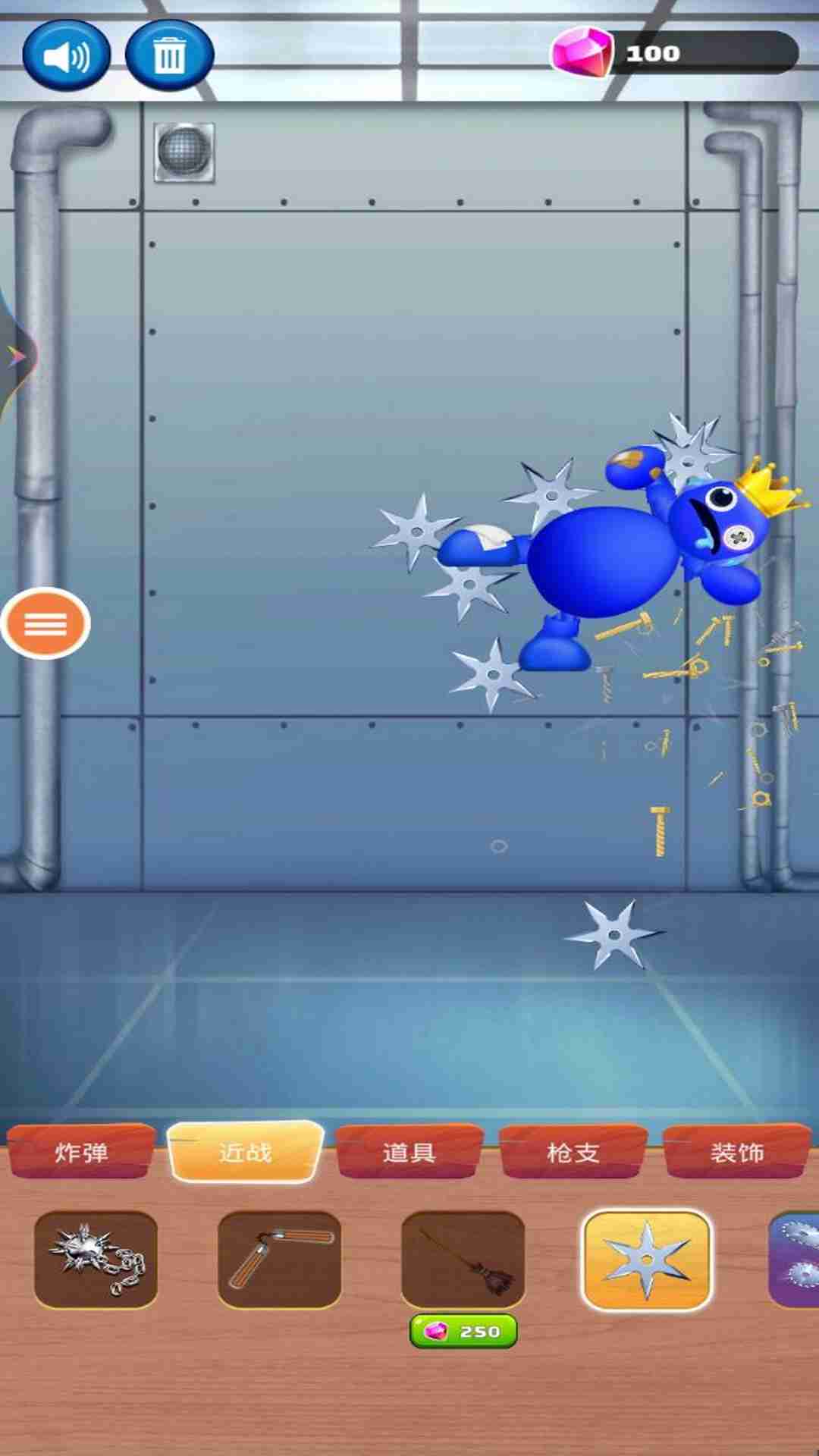The width and height of the screenshot is (819, 1456).
Task: Open the orange hamburger menu
Action: click(x=45, y=623)
